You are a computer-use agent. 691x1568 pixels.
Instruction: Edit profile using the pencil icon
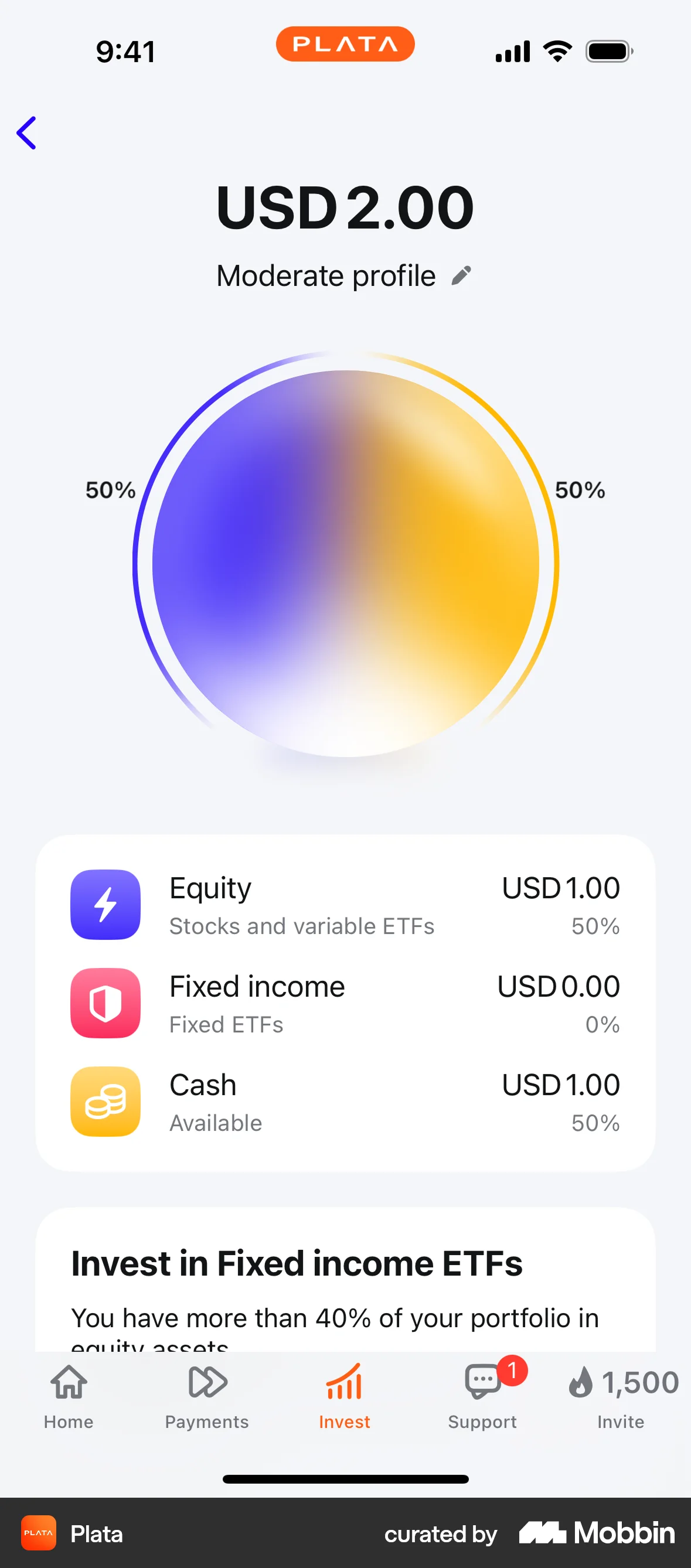click(x=461, y=275)
